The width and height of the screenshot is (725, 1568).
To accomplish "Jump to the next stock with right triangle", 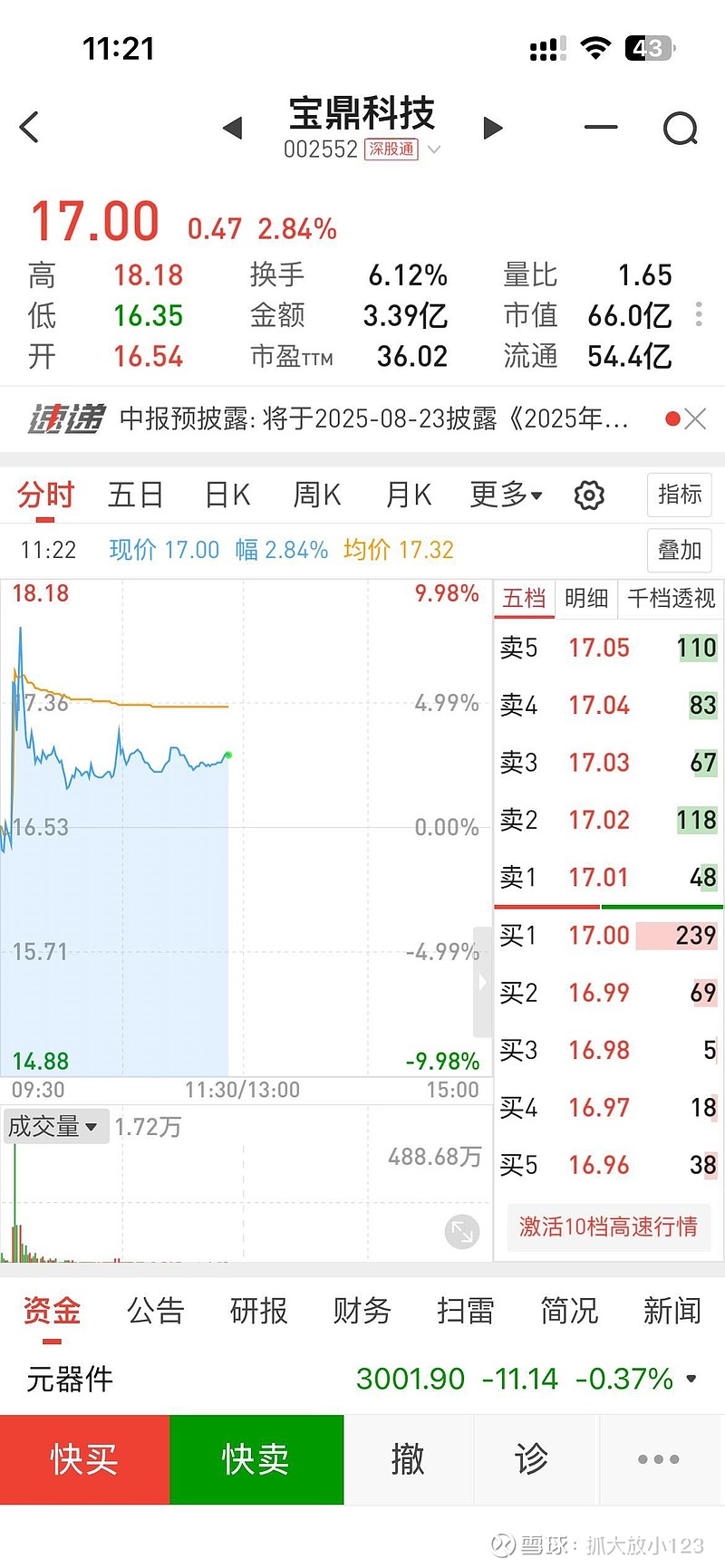I will coord(492,128).
